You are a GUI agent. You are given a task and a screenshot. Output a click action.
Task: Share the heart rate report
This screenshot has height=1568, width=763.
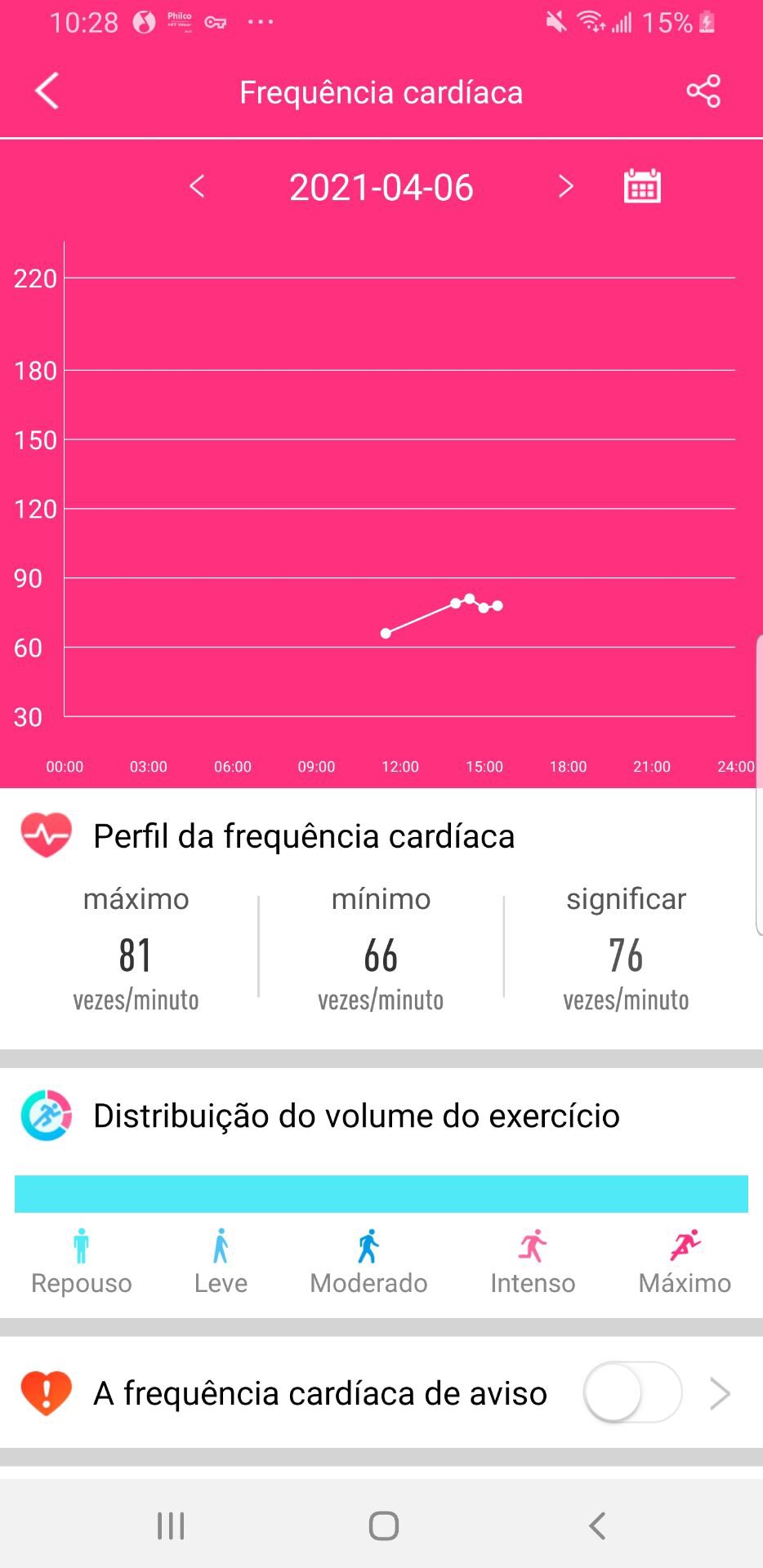pos(703,91)
